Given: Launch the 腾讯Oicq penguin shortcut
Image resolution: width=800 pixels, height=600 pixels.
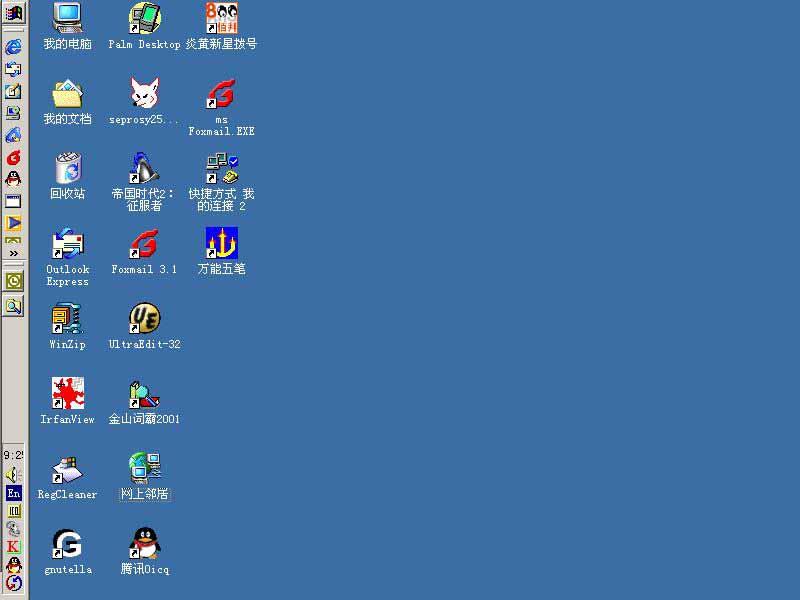Looking at the screenshot, I should click(x=144, y=544).
